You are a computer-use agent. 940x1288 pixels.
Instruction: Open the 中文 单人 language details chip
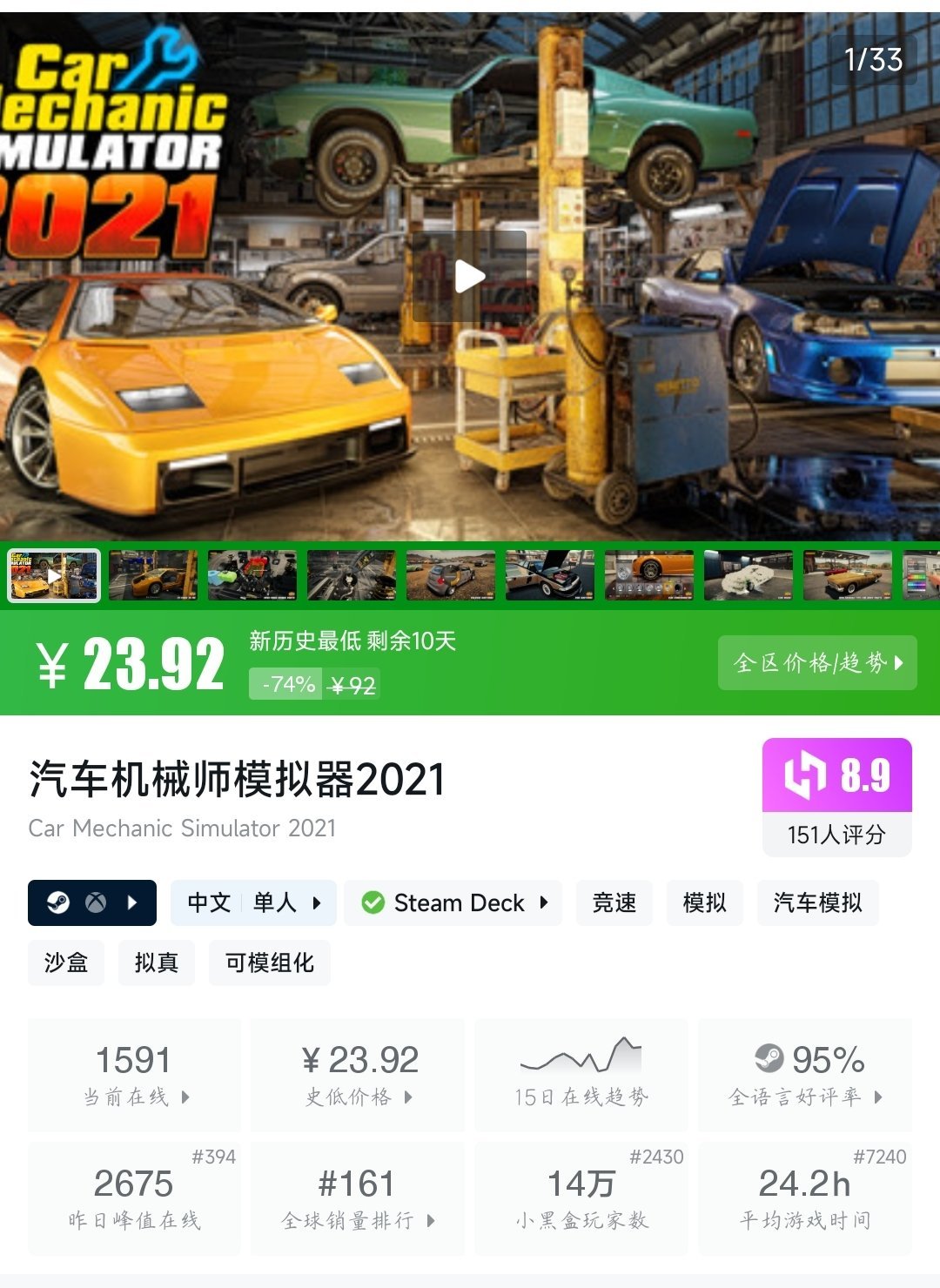(253, 902)
